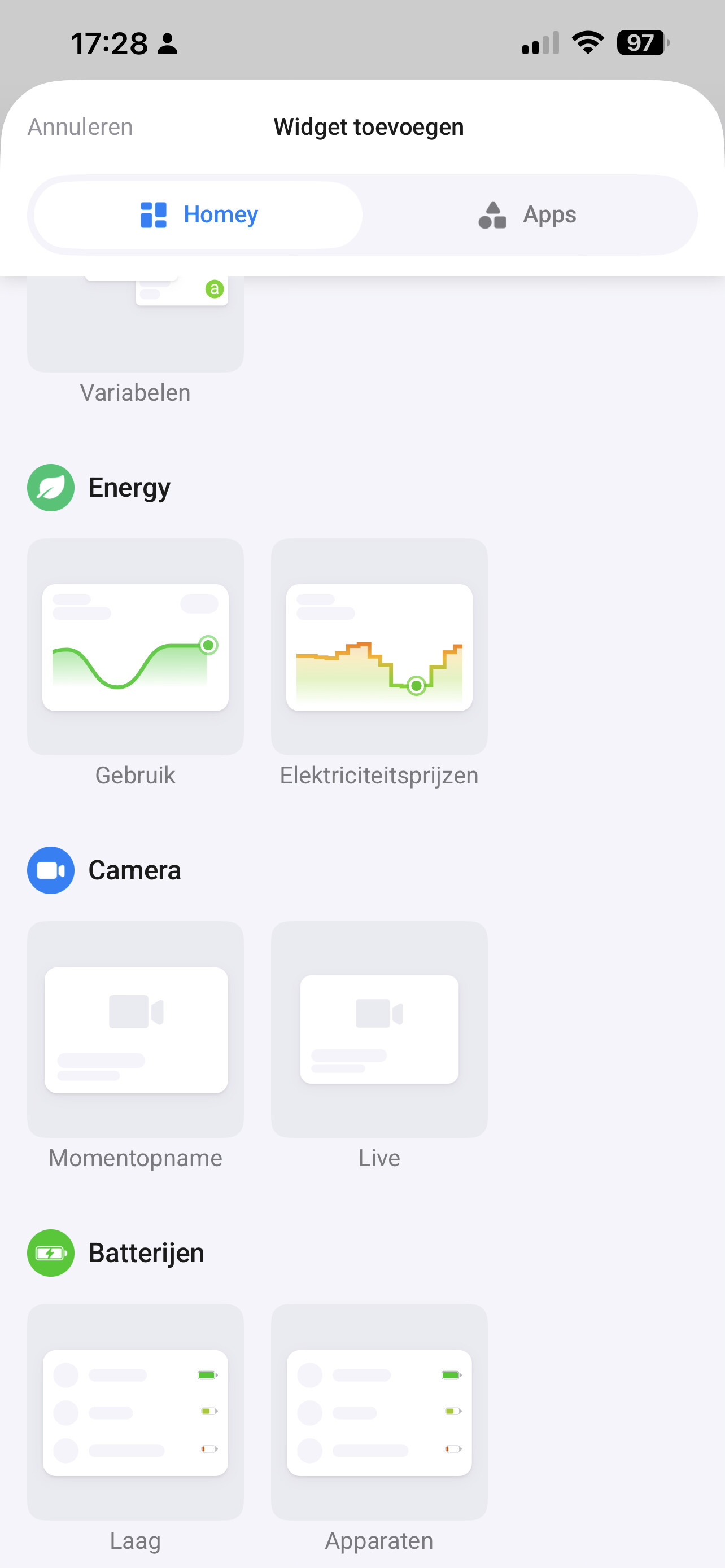Pick the Elektriciteitsprijzen widget
Viewport: 725px width, 1568px height.
point(379,647)
